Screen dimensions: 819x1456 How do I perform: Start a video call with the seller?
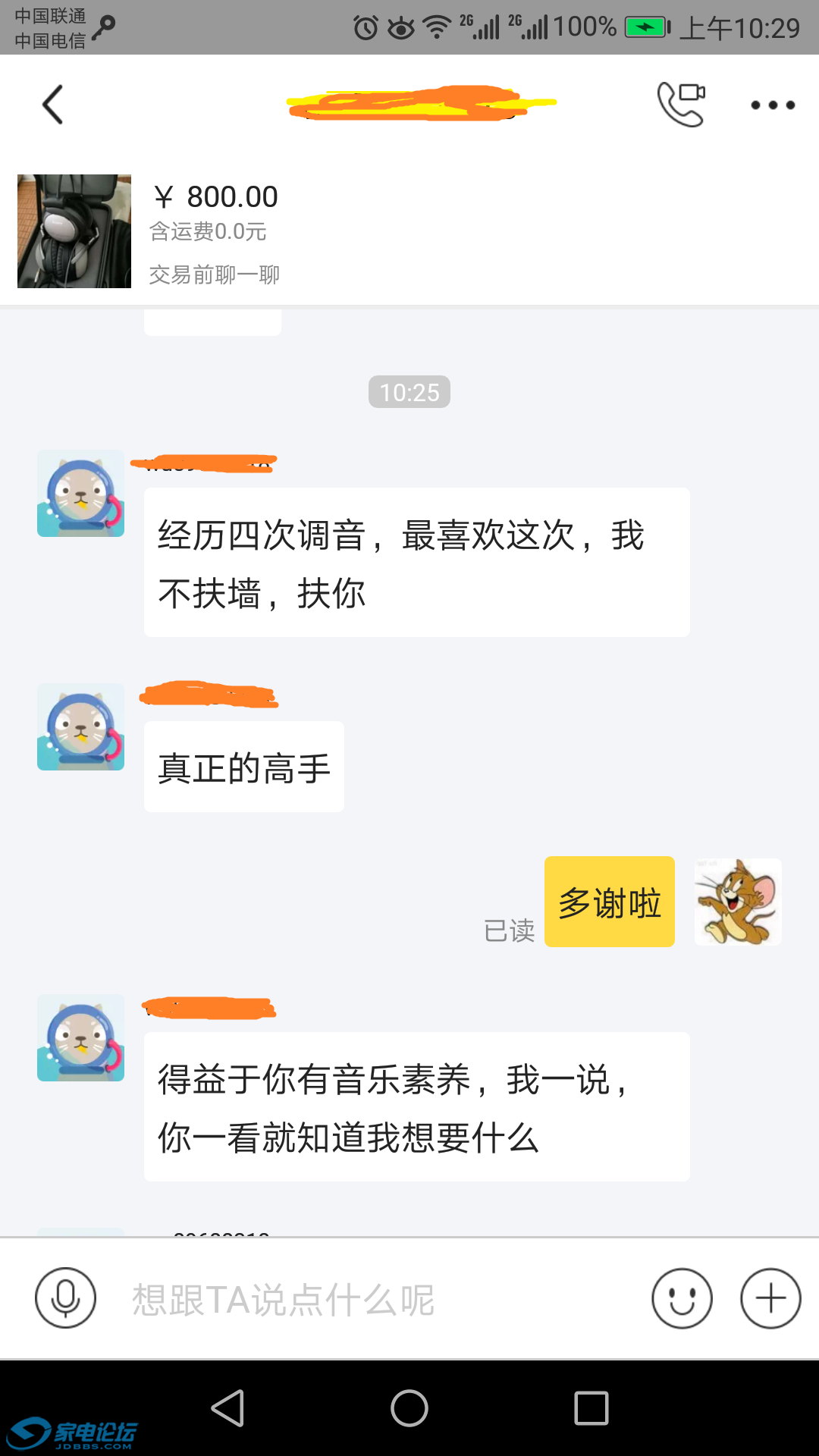680,104
